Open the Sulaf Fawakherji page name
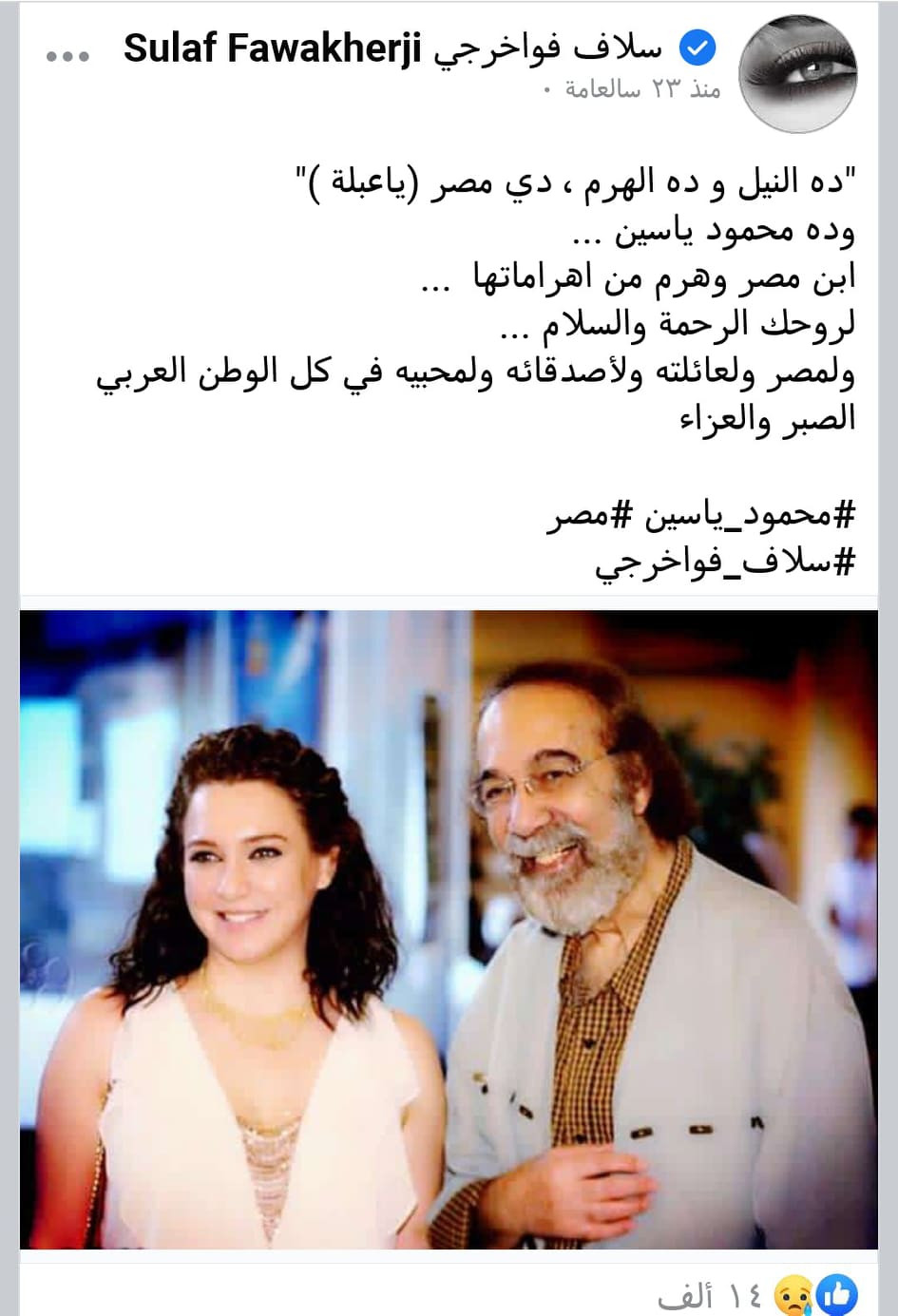Screen dimensions: 898x1316 392,49
